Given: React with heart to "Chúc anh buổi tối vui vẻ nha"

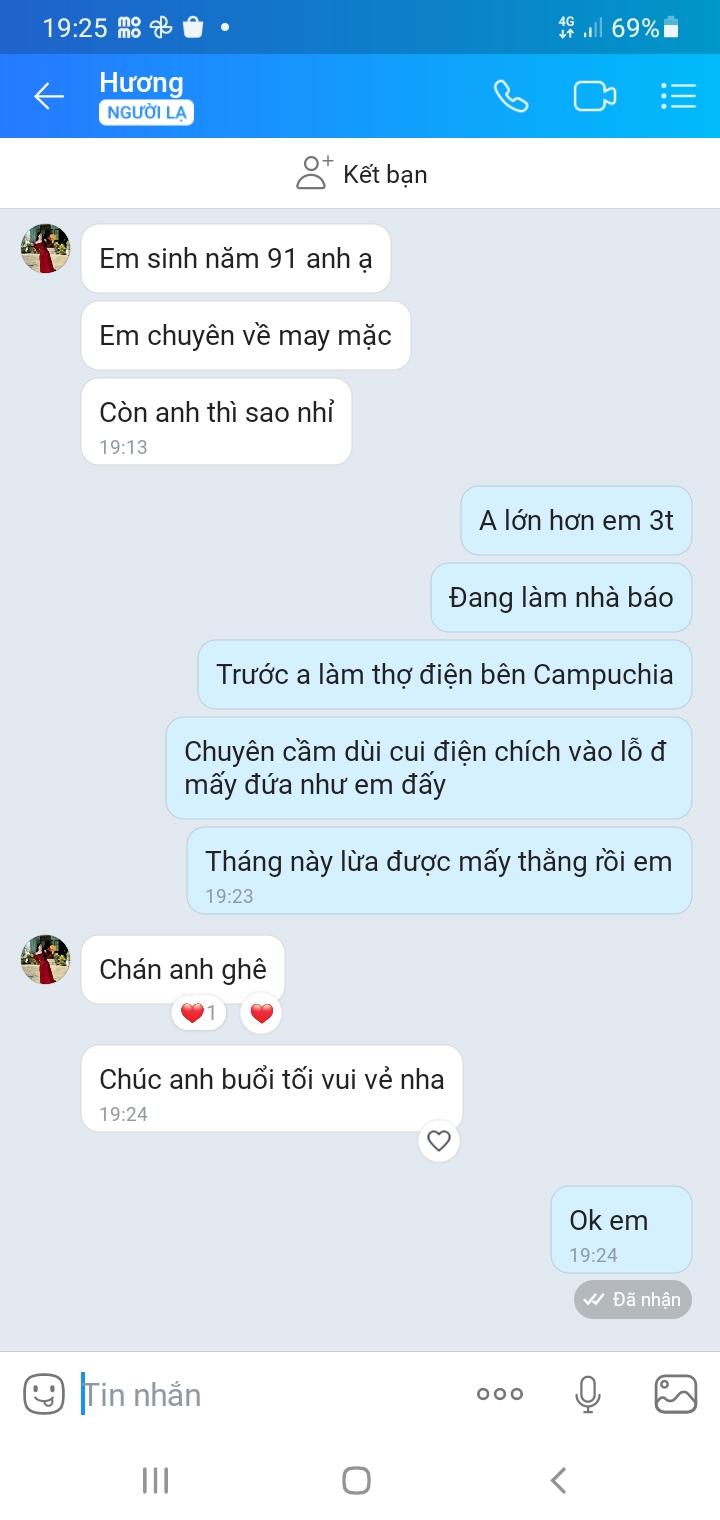Looking at the screenshot, I should tap(438, 1141).
